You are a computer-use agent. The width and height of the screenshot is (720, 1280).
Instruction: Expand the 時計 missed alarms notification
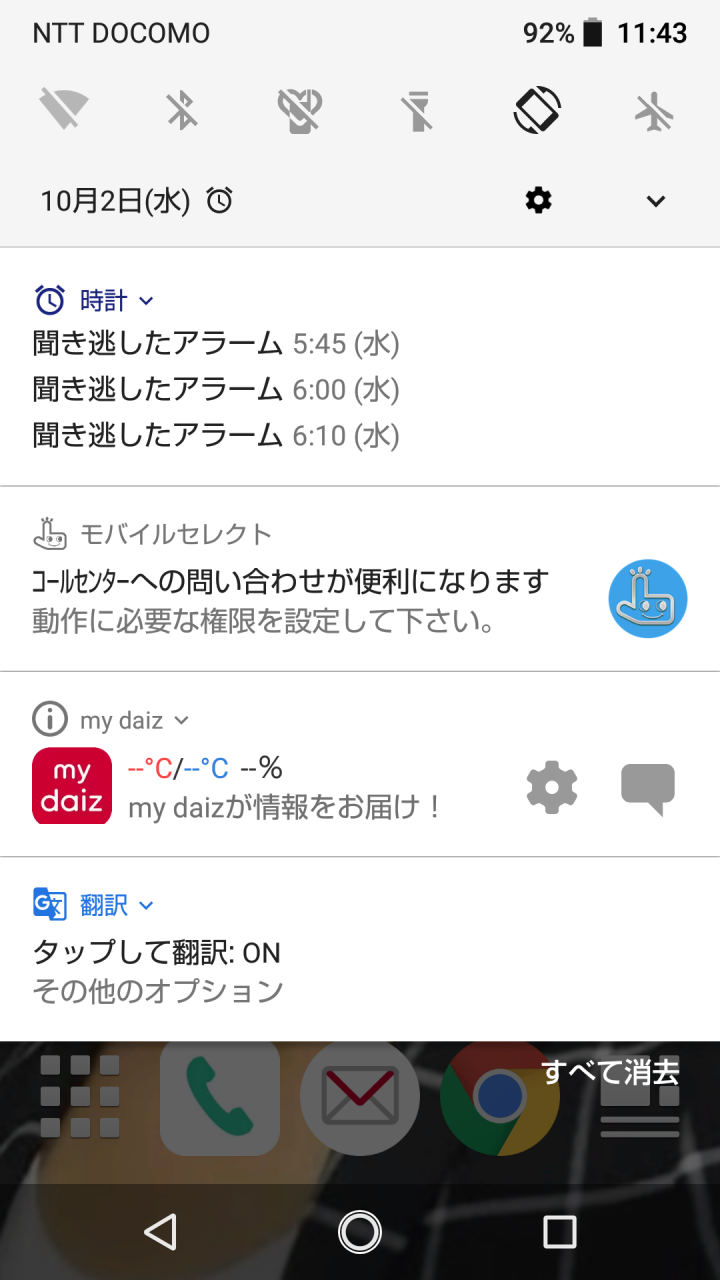tap(146, 300)
